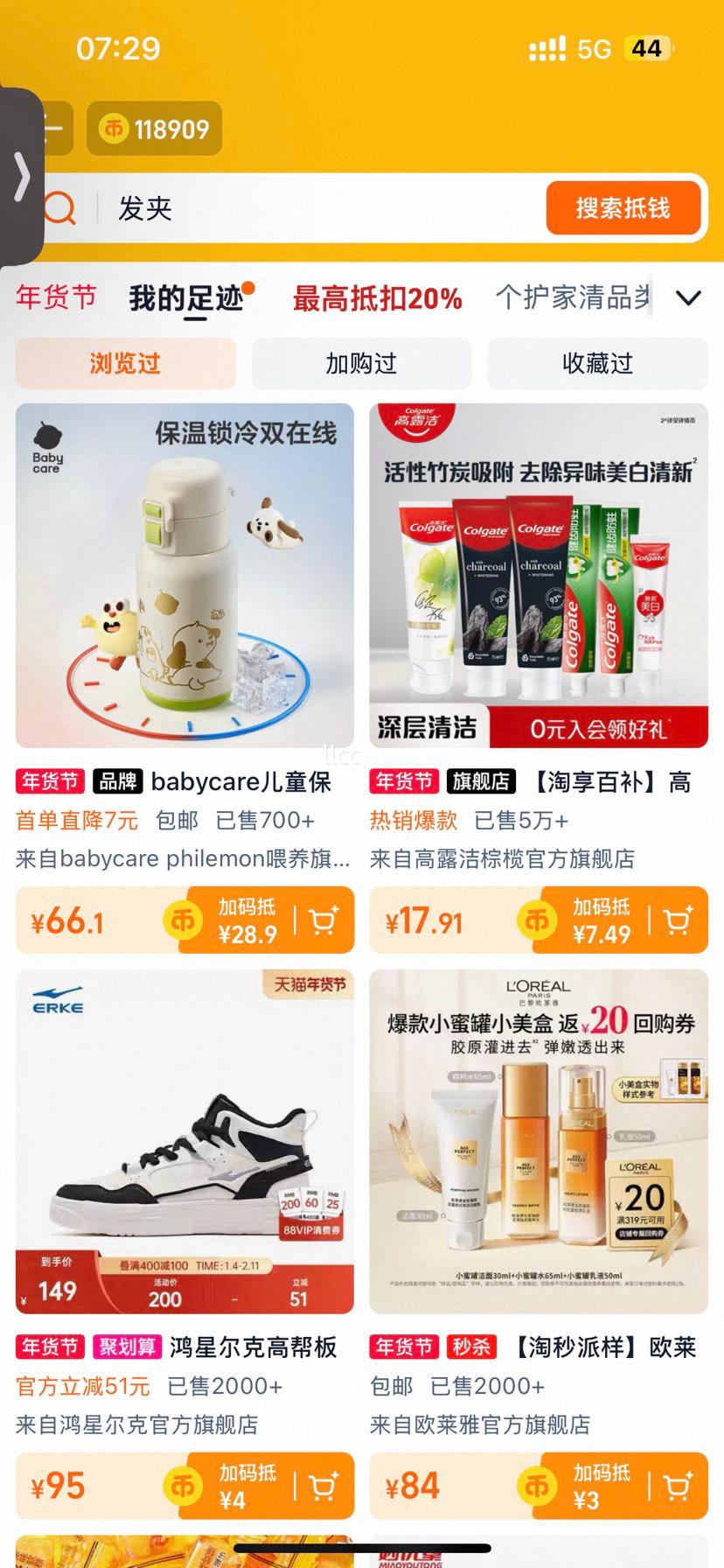Add the babycare thermos to cart
The width and height of the screenshot is (724, 1568).
(324, 920)
